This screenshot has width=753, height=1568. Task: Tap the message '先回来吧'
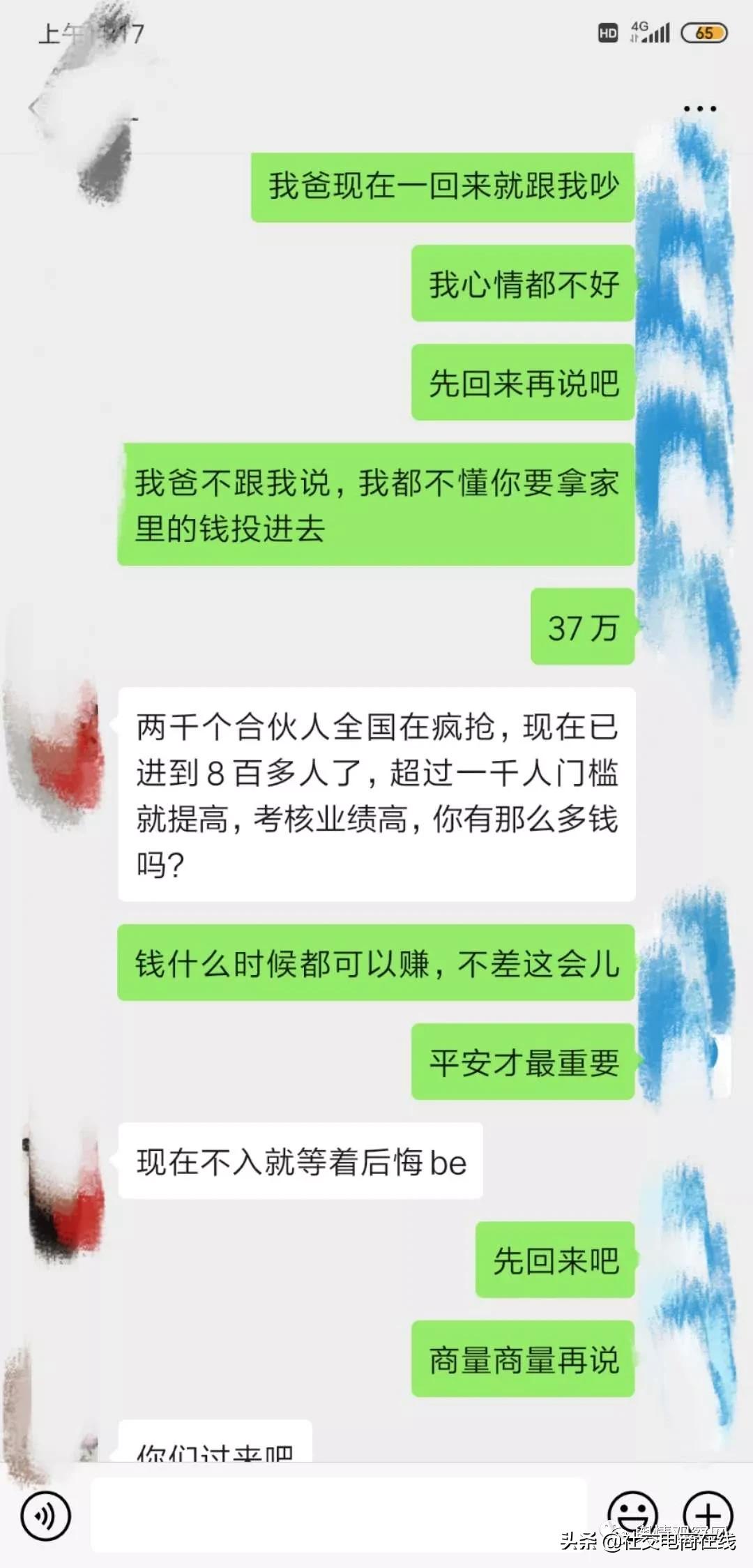point(553,1259)
